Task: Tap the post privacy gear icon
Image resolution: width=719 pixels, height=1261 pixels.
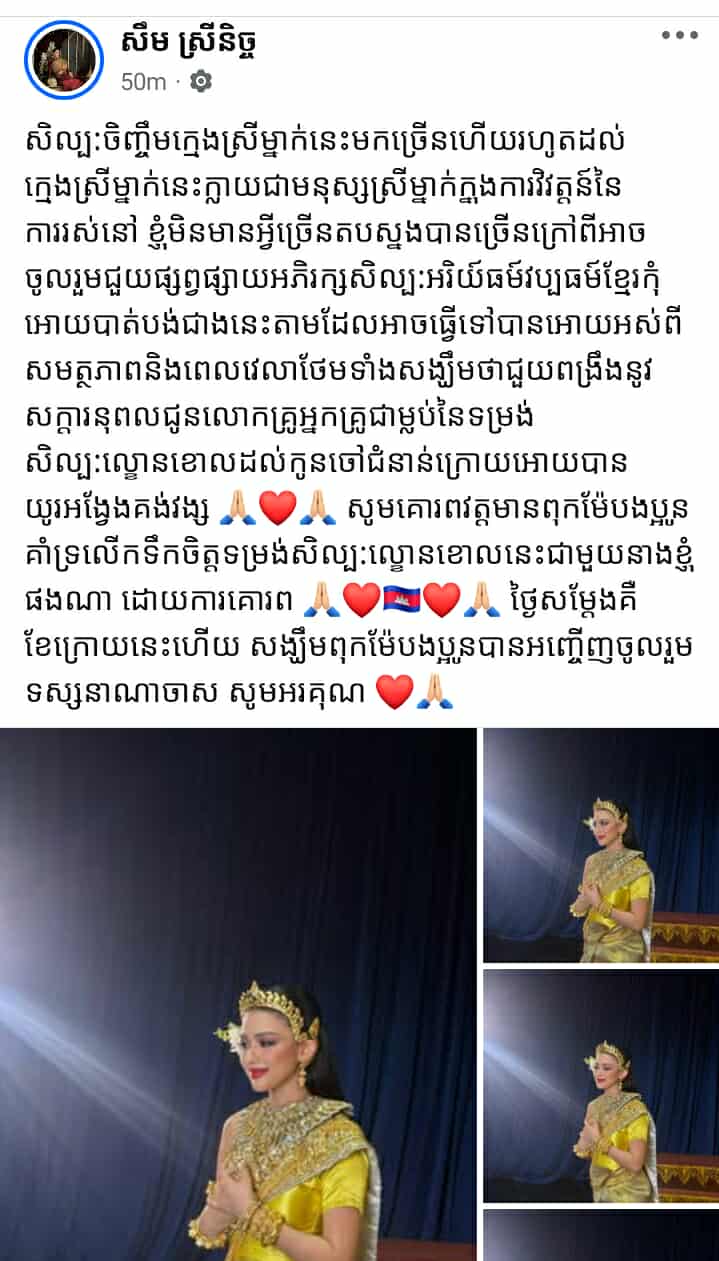Action: pos(201,81)
